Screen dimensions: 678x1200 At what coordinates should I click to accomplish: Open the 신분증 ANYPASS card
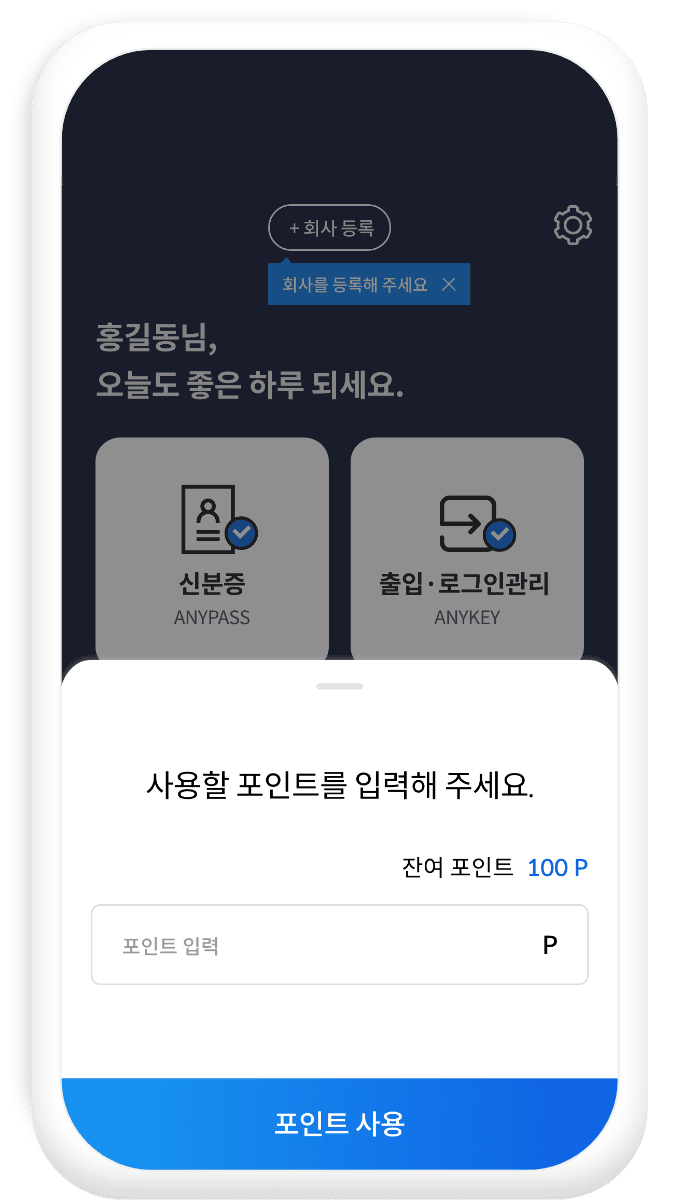point(212,550)
